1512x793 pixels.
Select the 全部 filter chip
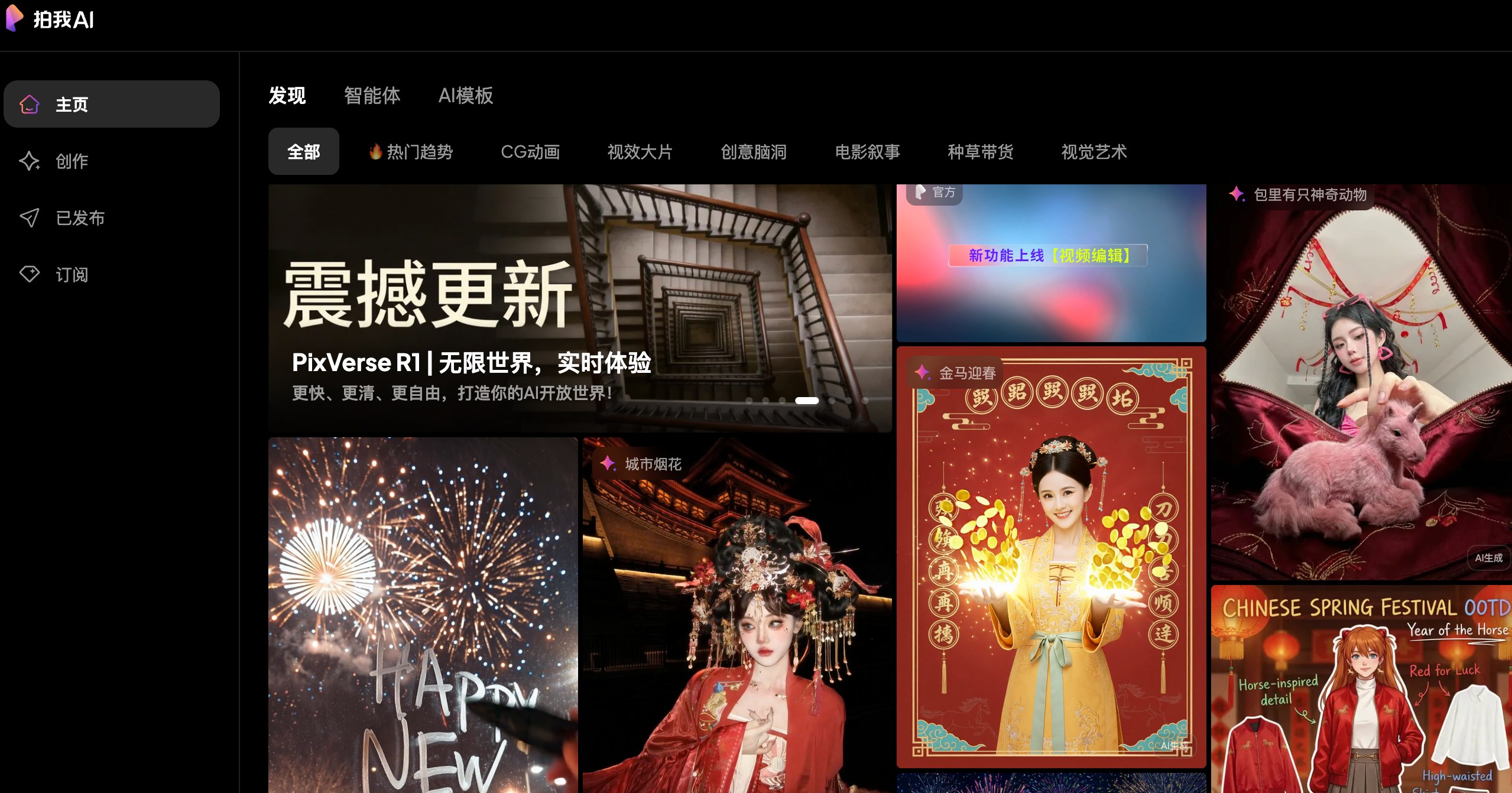point(303,152)
